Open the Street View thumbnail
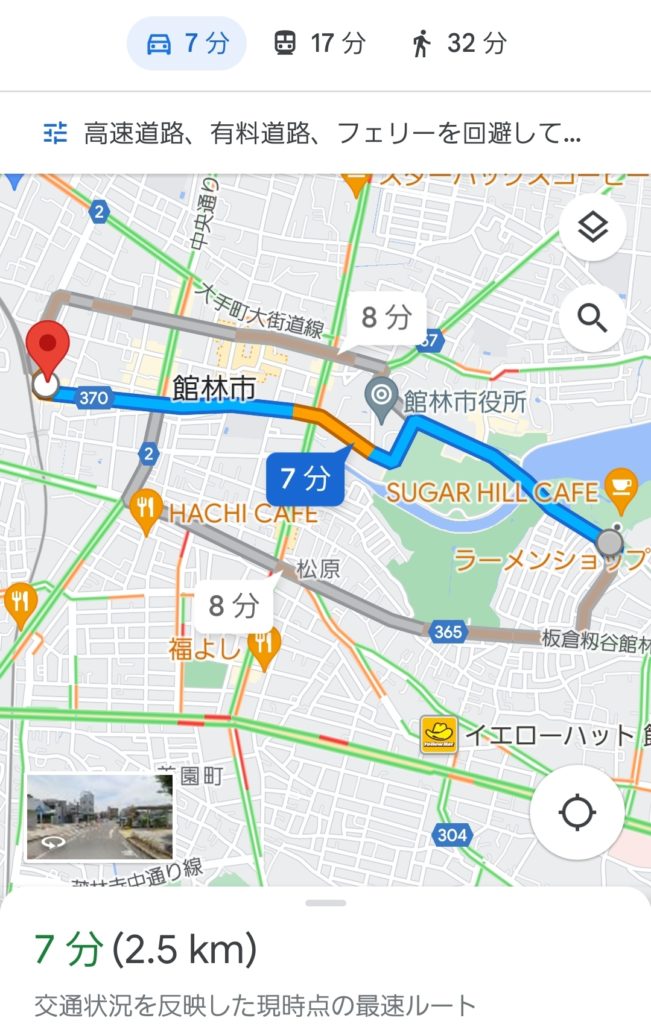Viewport: 651px width, 1024px height. [99, 817]
